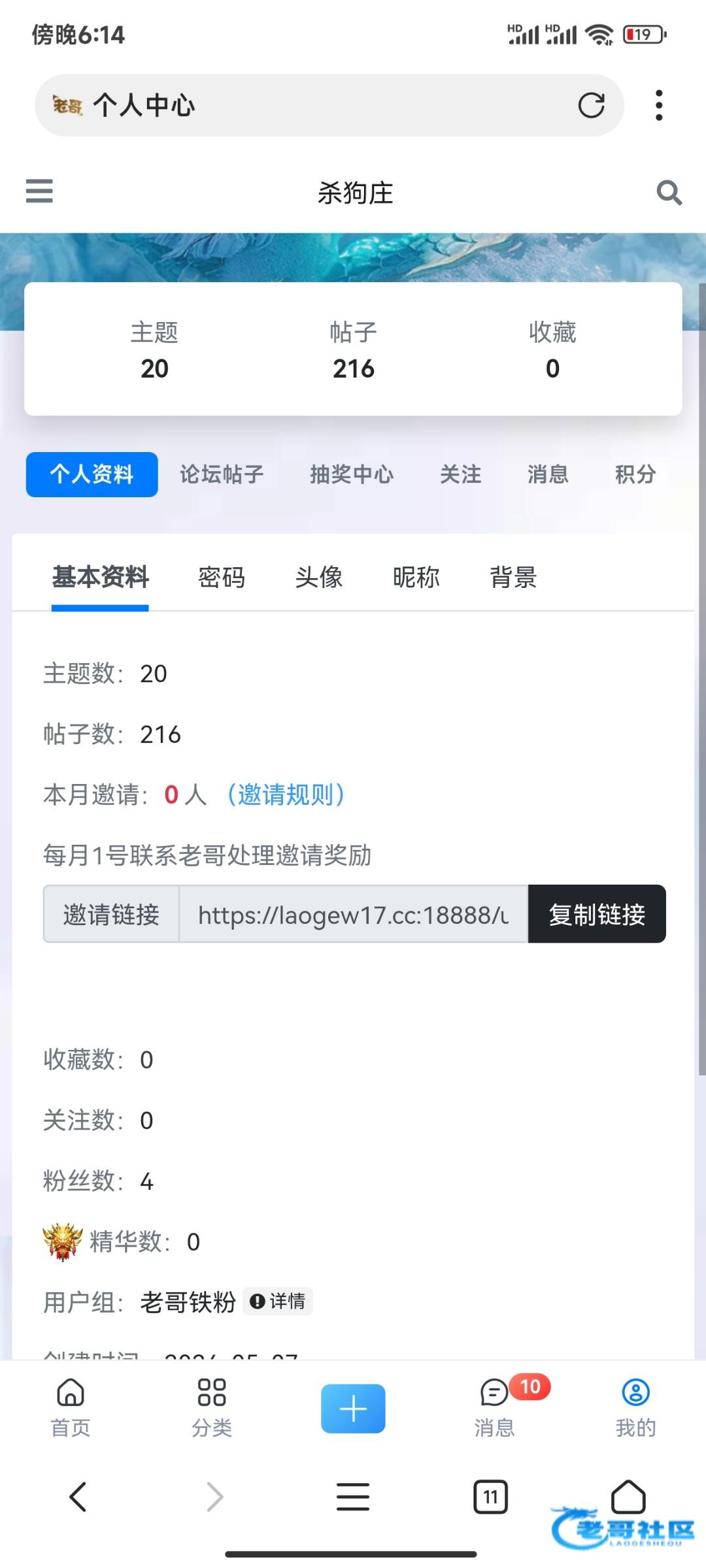Open the 邀请规则 link
The width and height of the screenshot is (706, 1568).
[286, 795]
